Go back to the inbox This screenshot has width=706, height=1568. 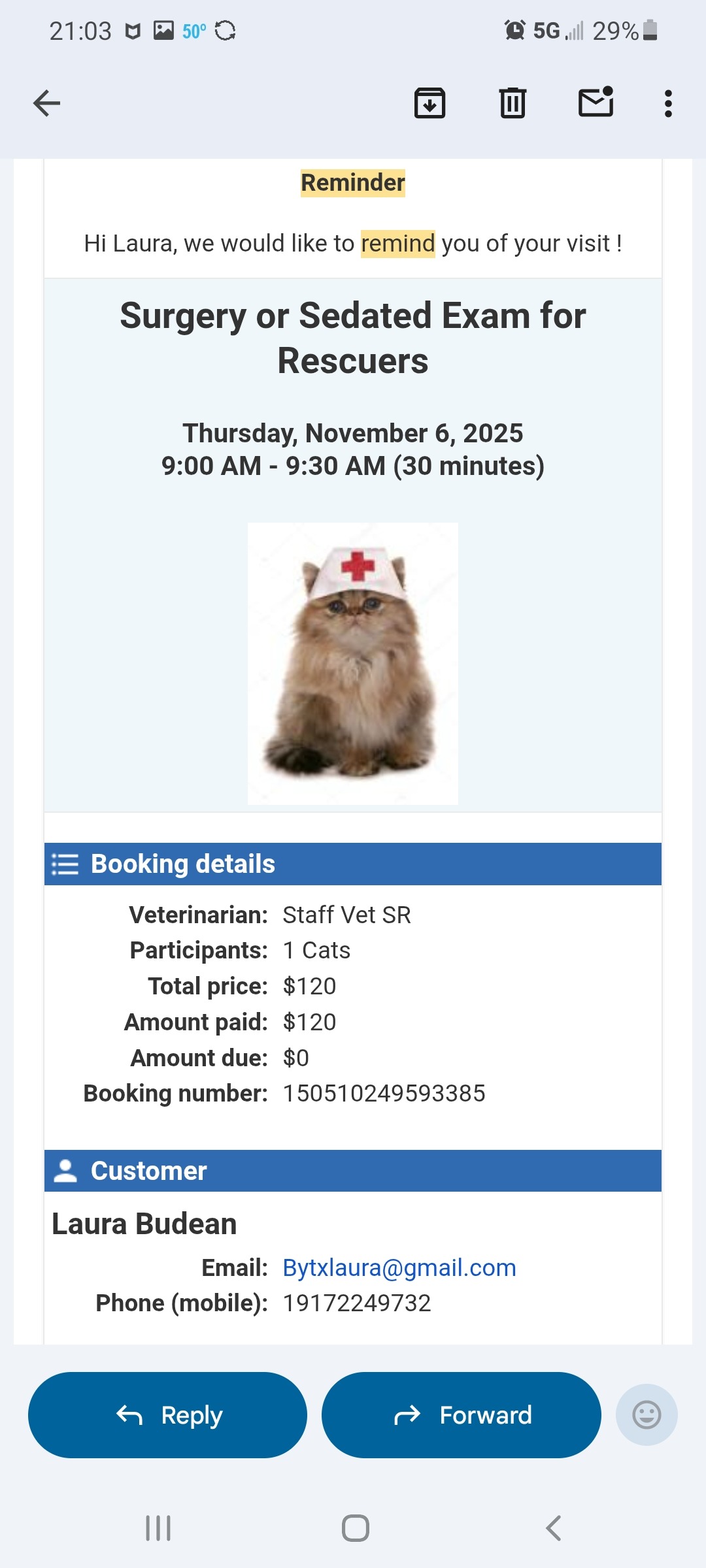coord(46,103)
